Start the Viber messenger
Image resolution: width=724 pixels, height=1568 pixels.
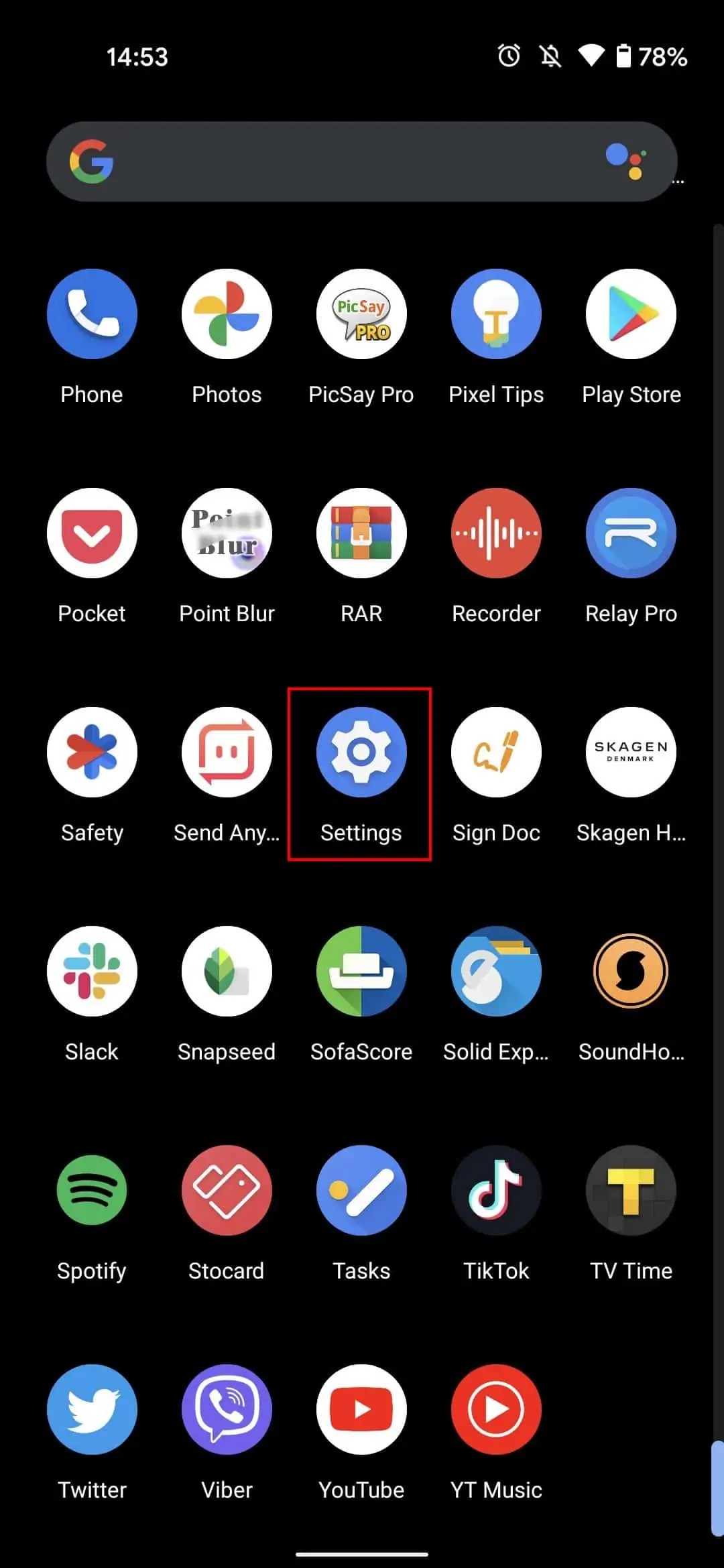[x=227, y=1409]
